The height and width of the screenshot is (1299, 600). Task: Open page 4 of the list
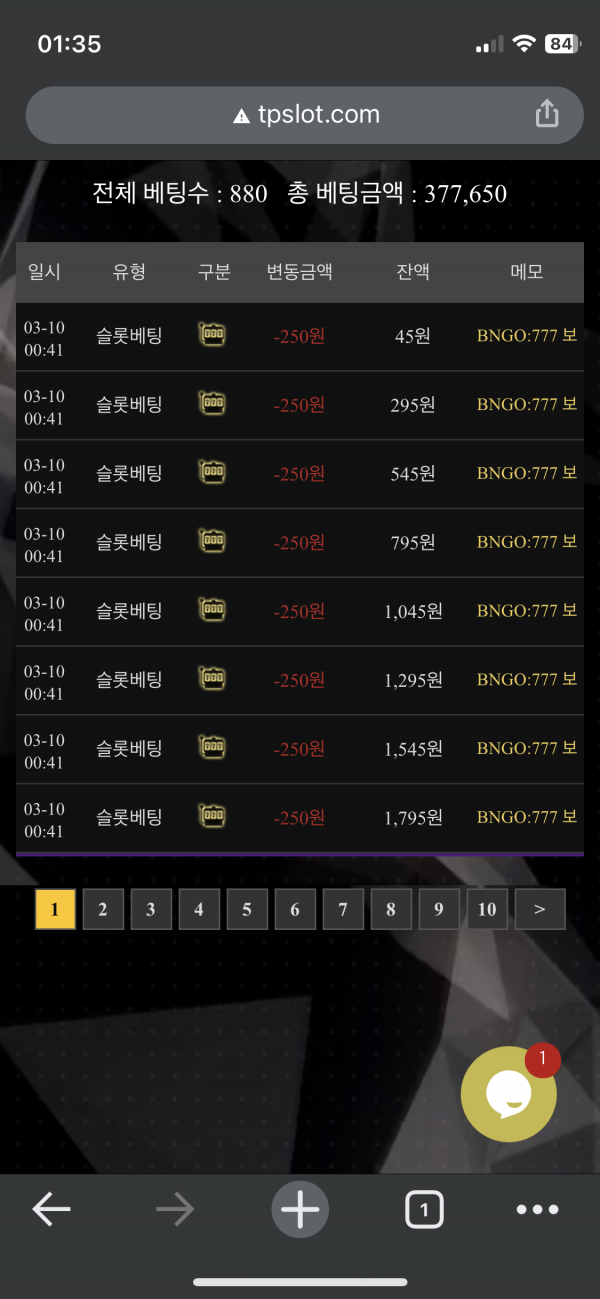[199, 910]
